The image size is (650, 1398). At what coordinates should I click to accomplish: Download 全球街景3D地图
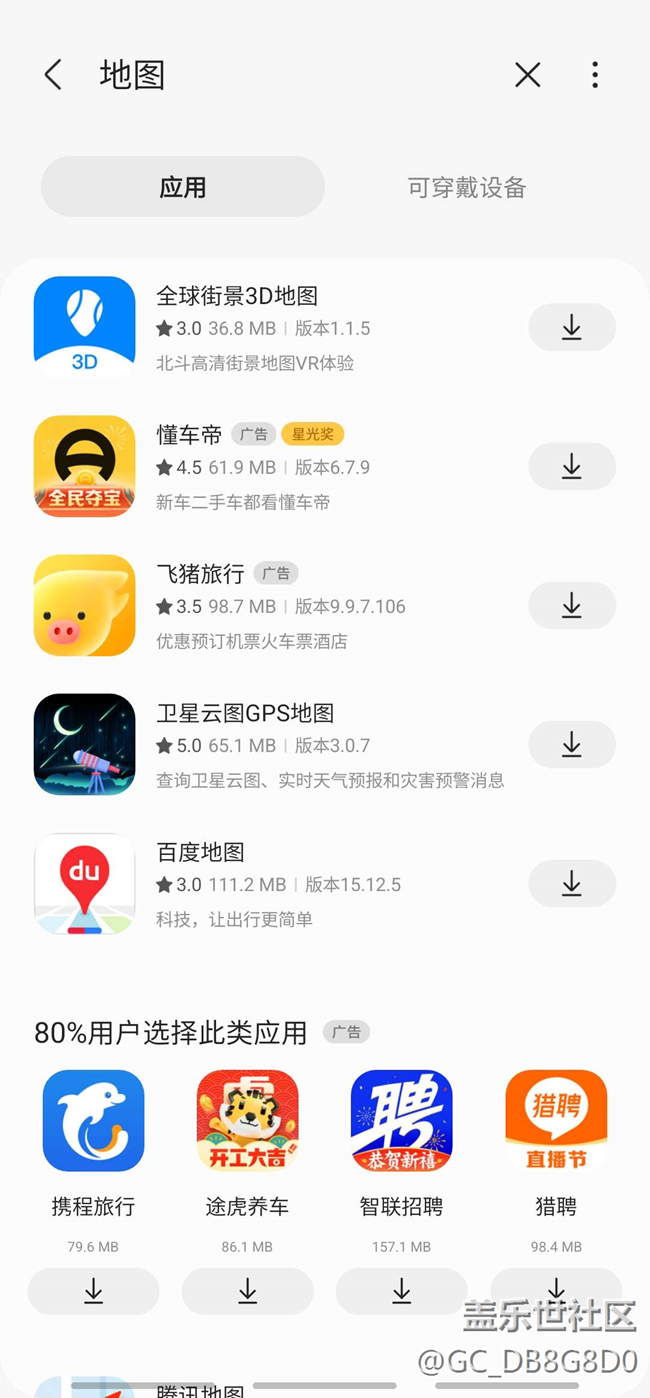[571, 327]
